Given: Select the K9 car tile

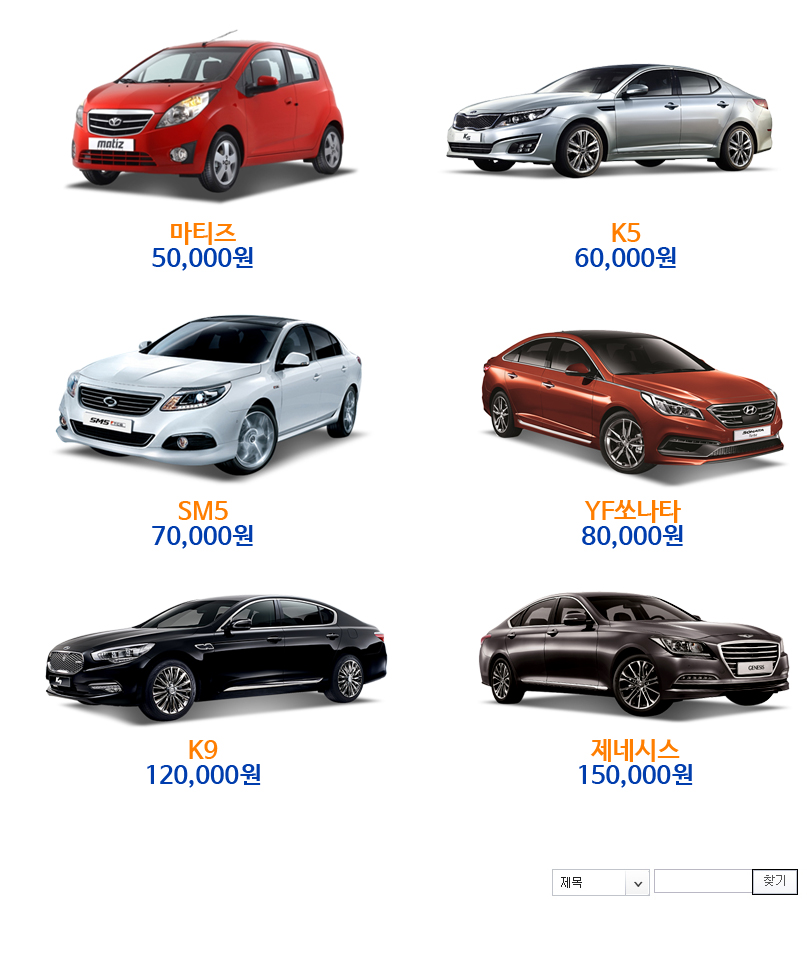Looking at the screenshot, I should tap(216, 655).
